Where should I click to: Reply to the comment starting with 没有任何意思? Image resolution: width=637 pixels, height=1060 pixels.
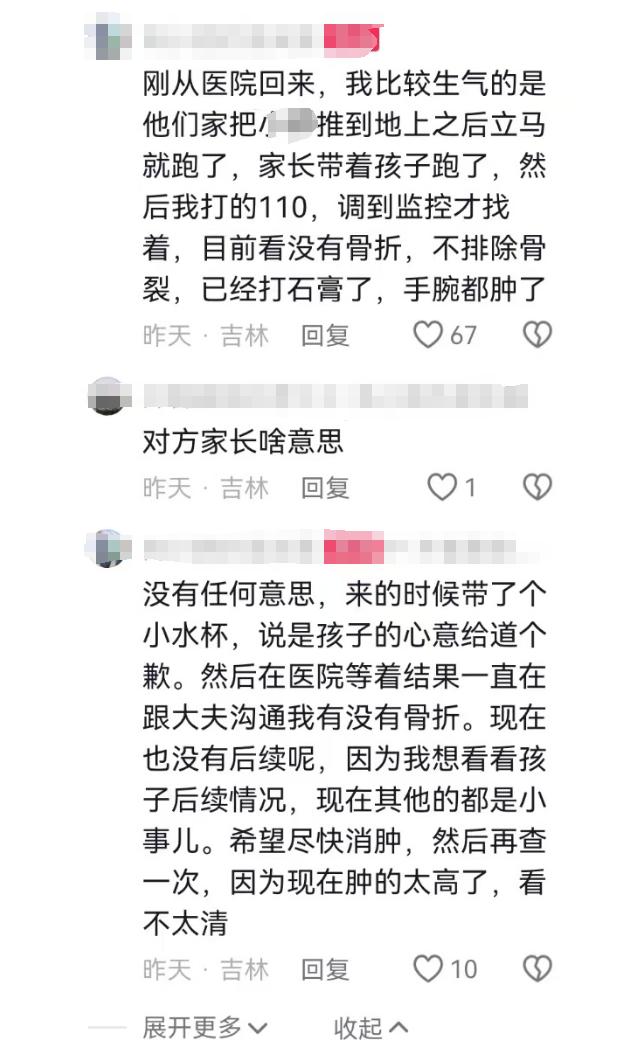coord(325,969)
